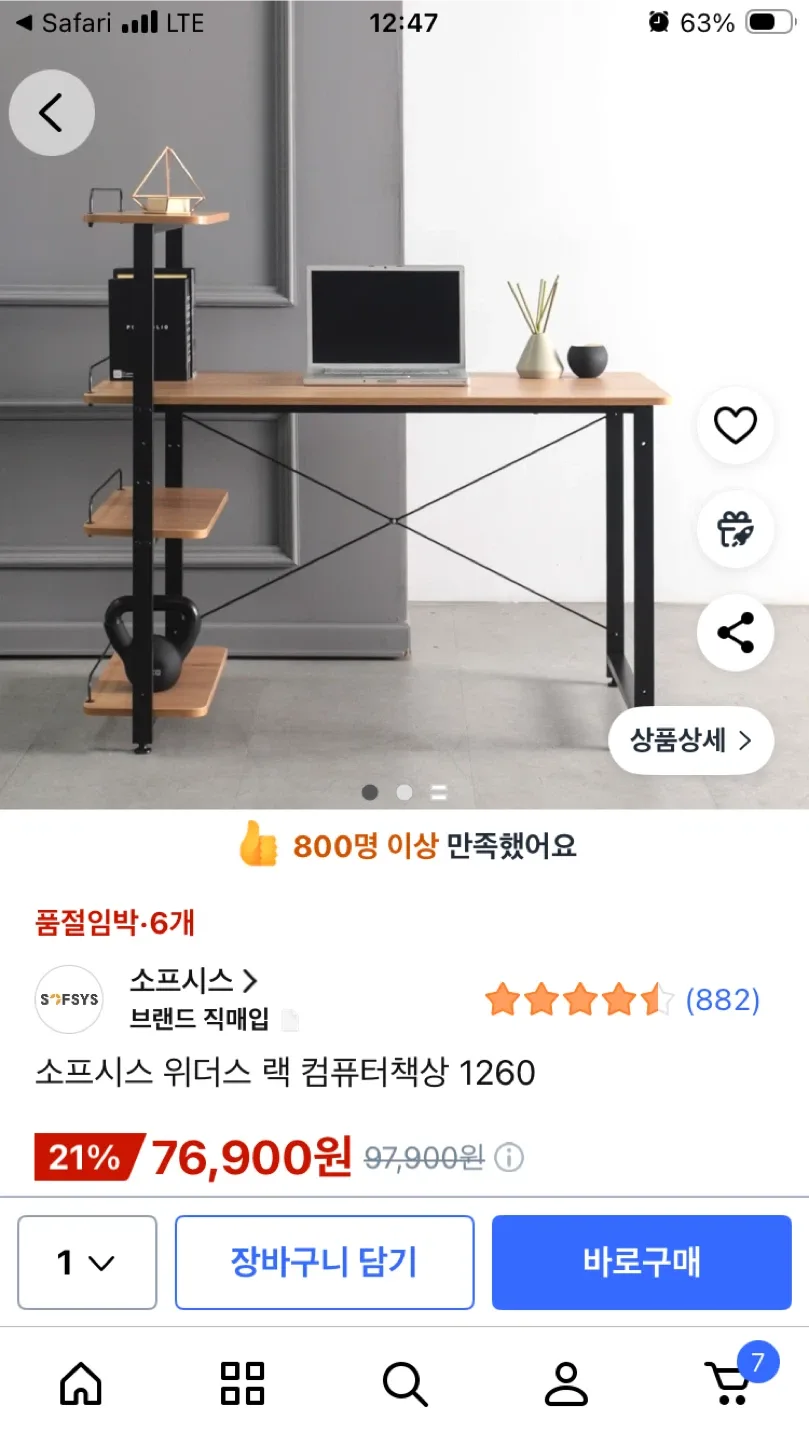Open My Page via the profile icon
This screenshot has width=809, height=1440.
tap(566, 1385)
